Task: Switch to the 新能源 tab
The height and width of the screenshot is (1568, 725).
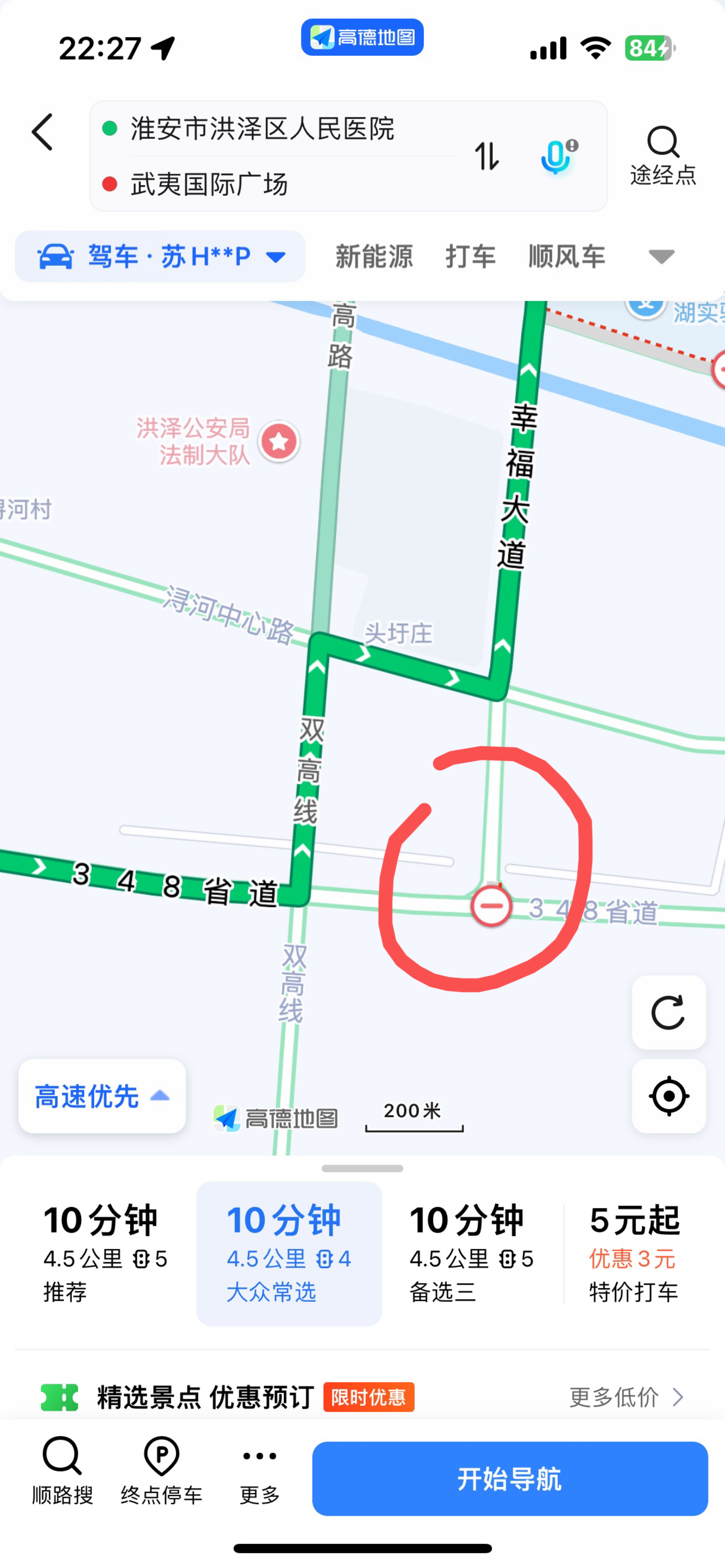Action: pyautogui.click(x=374, y=256)
